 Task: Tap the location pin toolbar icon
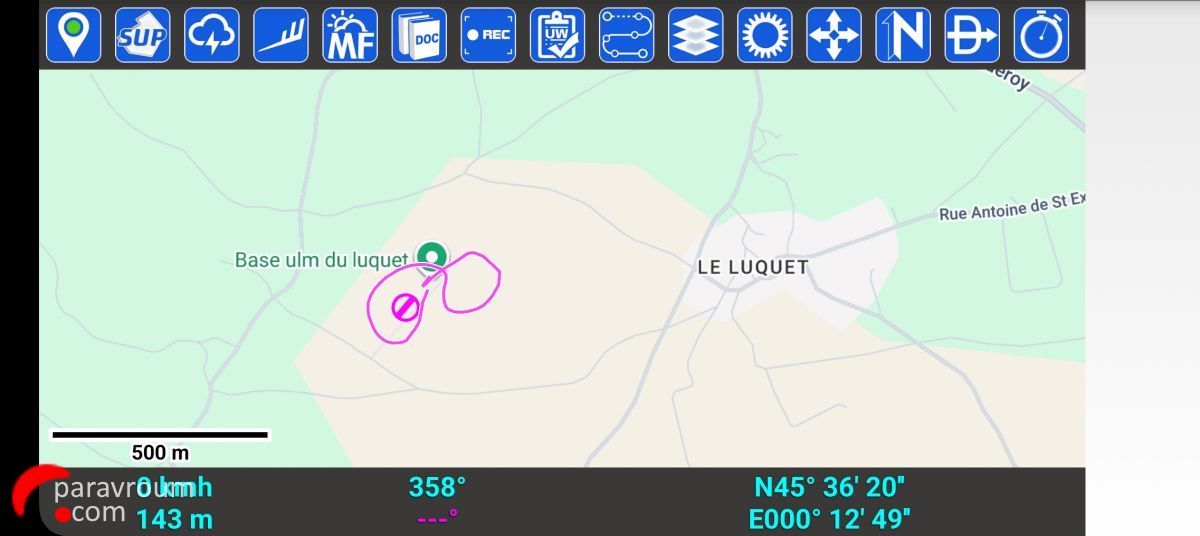click(x=73, y=35)
